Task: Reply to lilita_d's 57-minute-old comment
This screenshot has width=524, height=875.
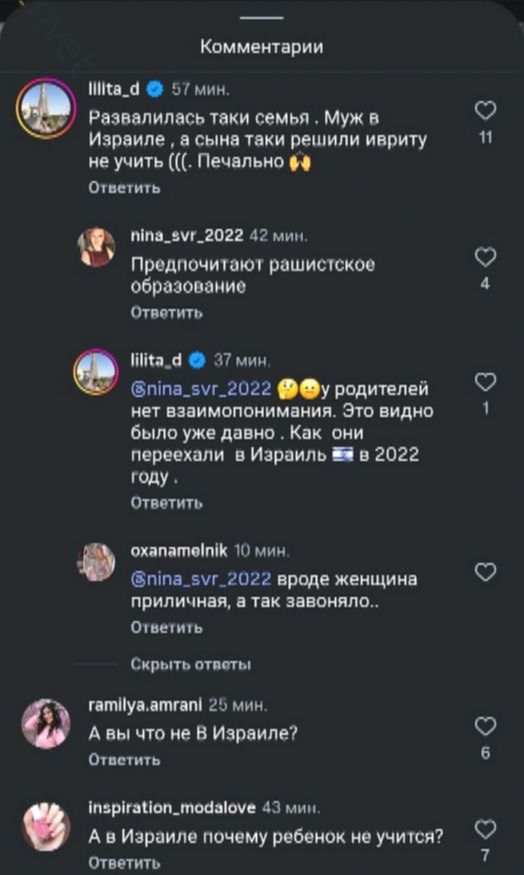Action: pyautogui.click(x=124, y=188)
